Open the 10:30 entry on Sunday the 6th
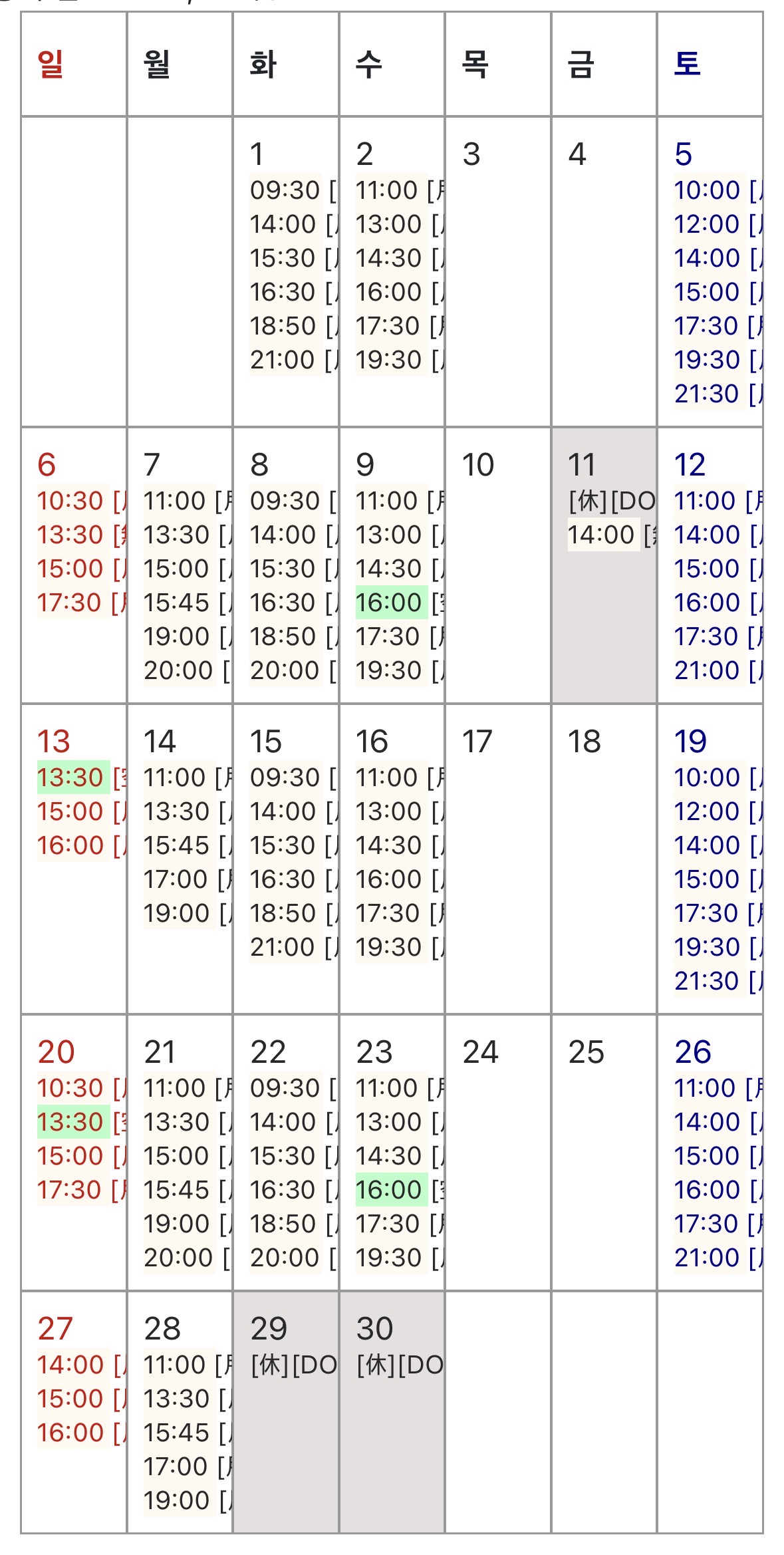The width and height of the screenshot is (784, 1555). [x=81, y=501]
